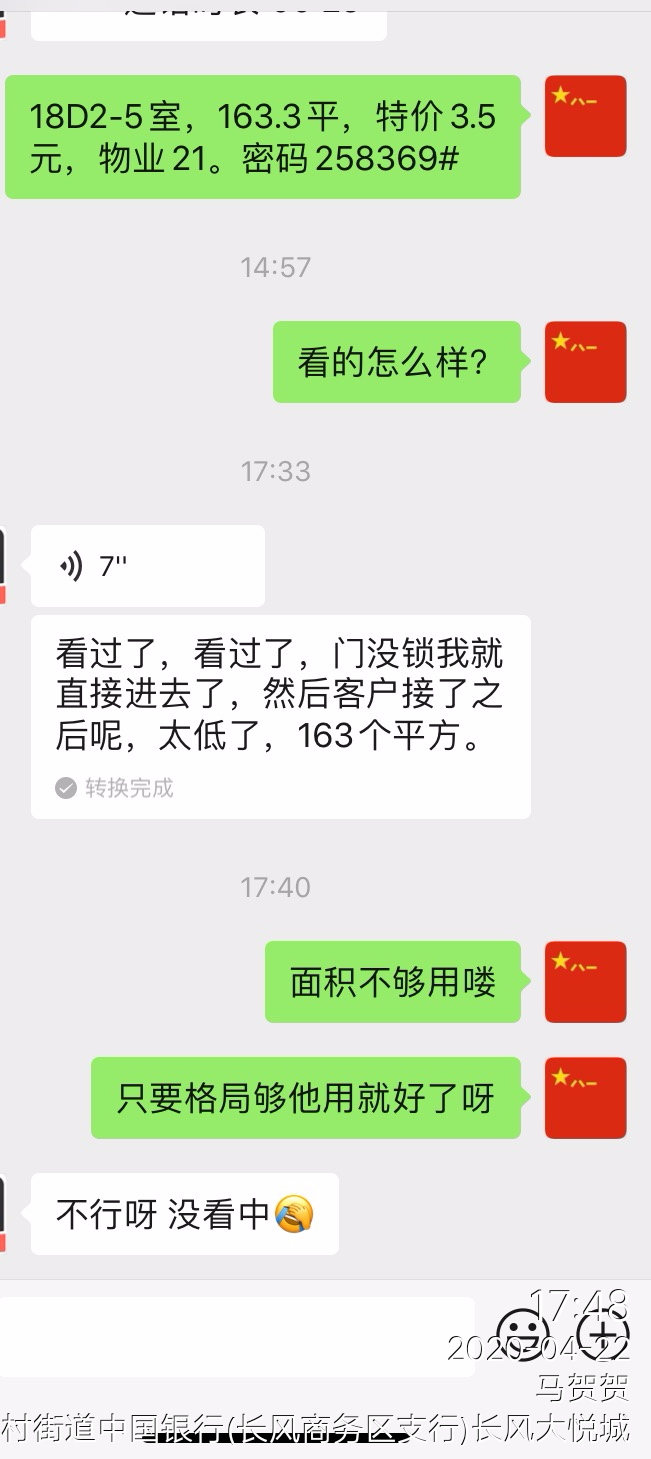Open the plus attachments menu
This screenshot has height=1459, width=651.
(604, 1334)
